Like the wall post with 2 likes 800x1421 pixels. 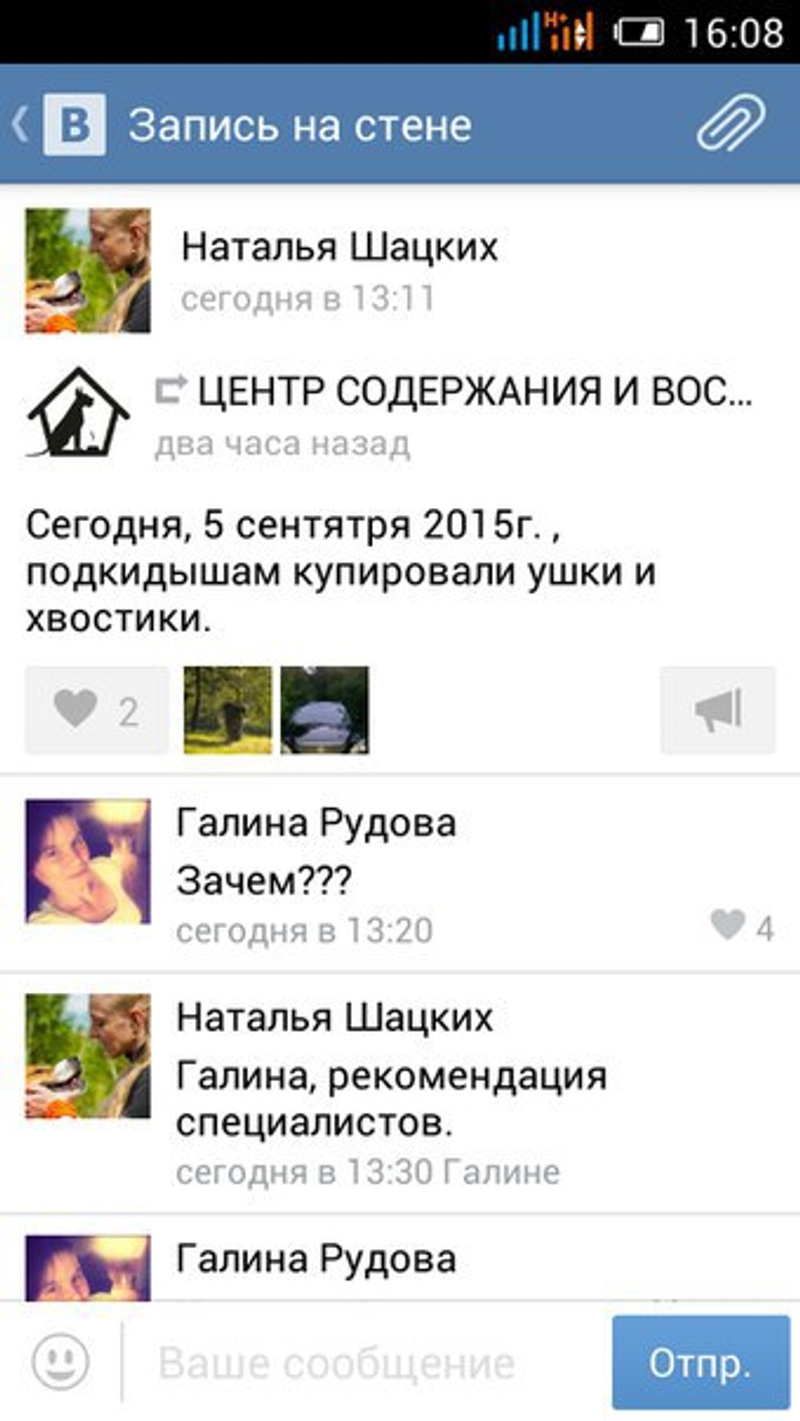click(97, 711)
